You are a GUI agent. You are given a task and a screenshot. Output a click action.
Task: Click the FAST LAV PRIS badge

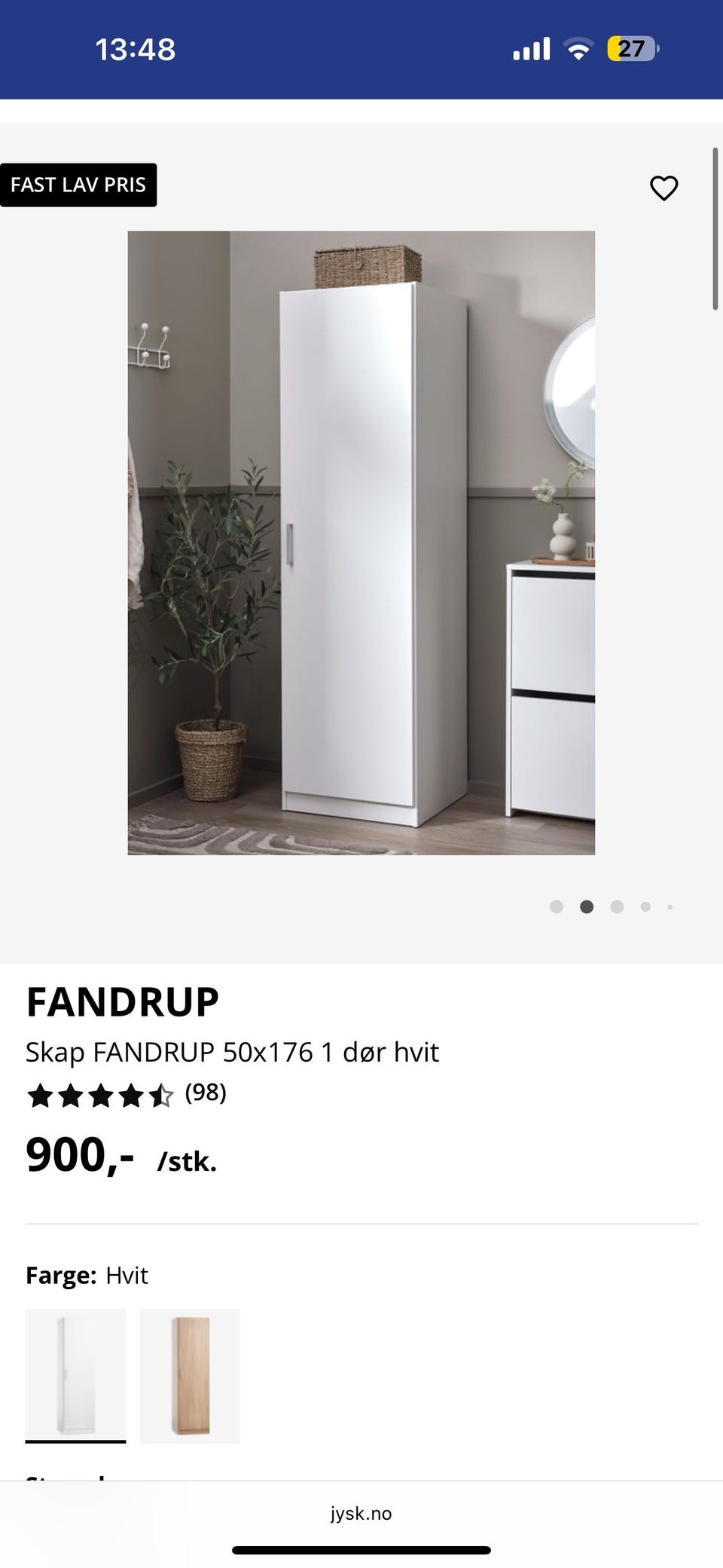(79, 184)
